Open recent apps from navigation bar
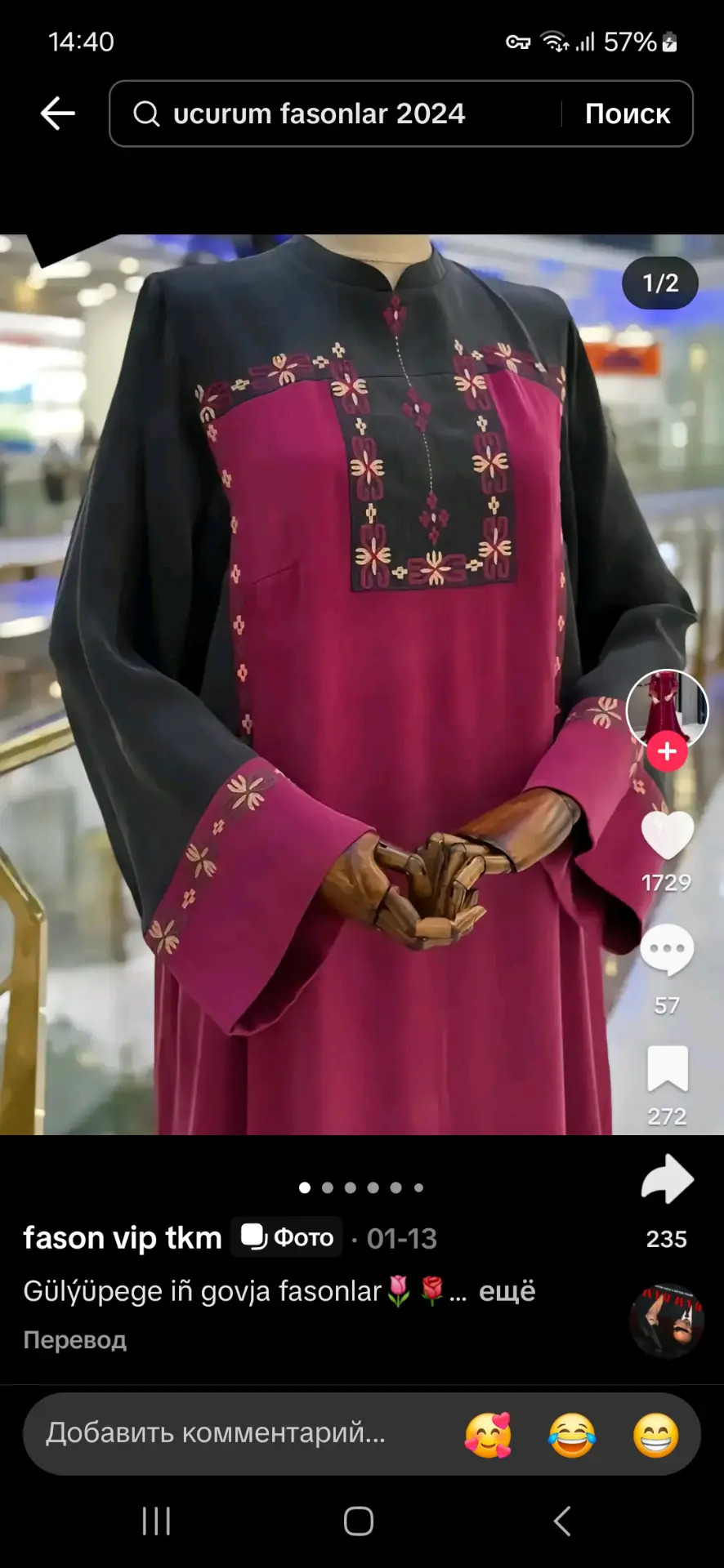724x1568 pixels. pyautogui.click(x=156, y=1521)
